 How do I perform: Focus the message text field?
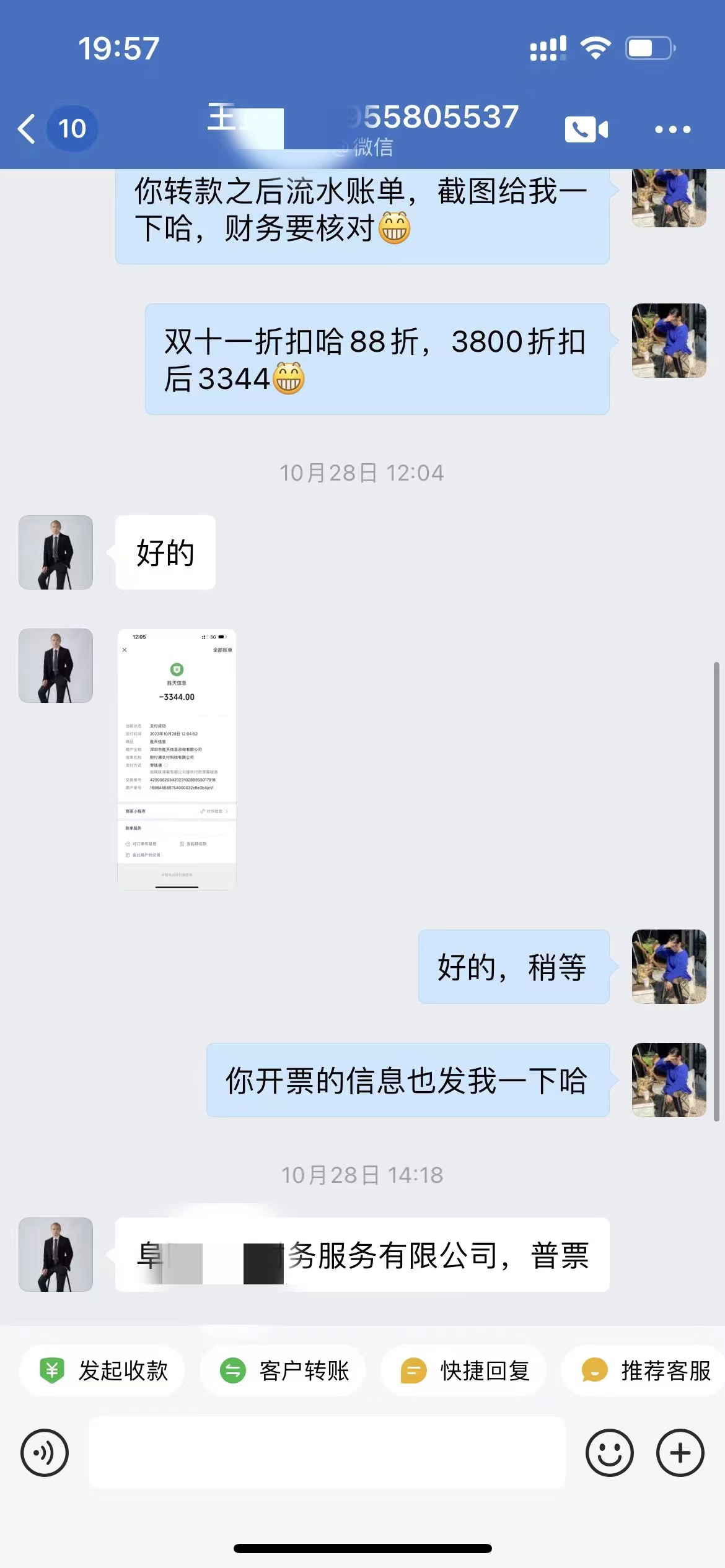(x=327, y=1453)
